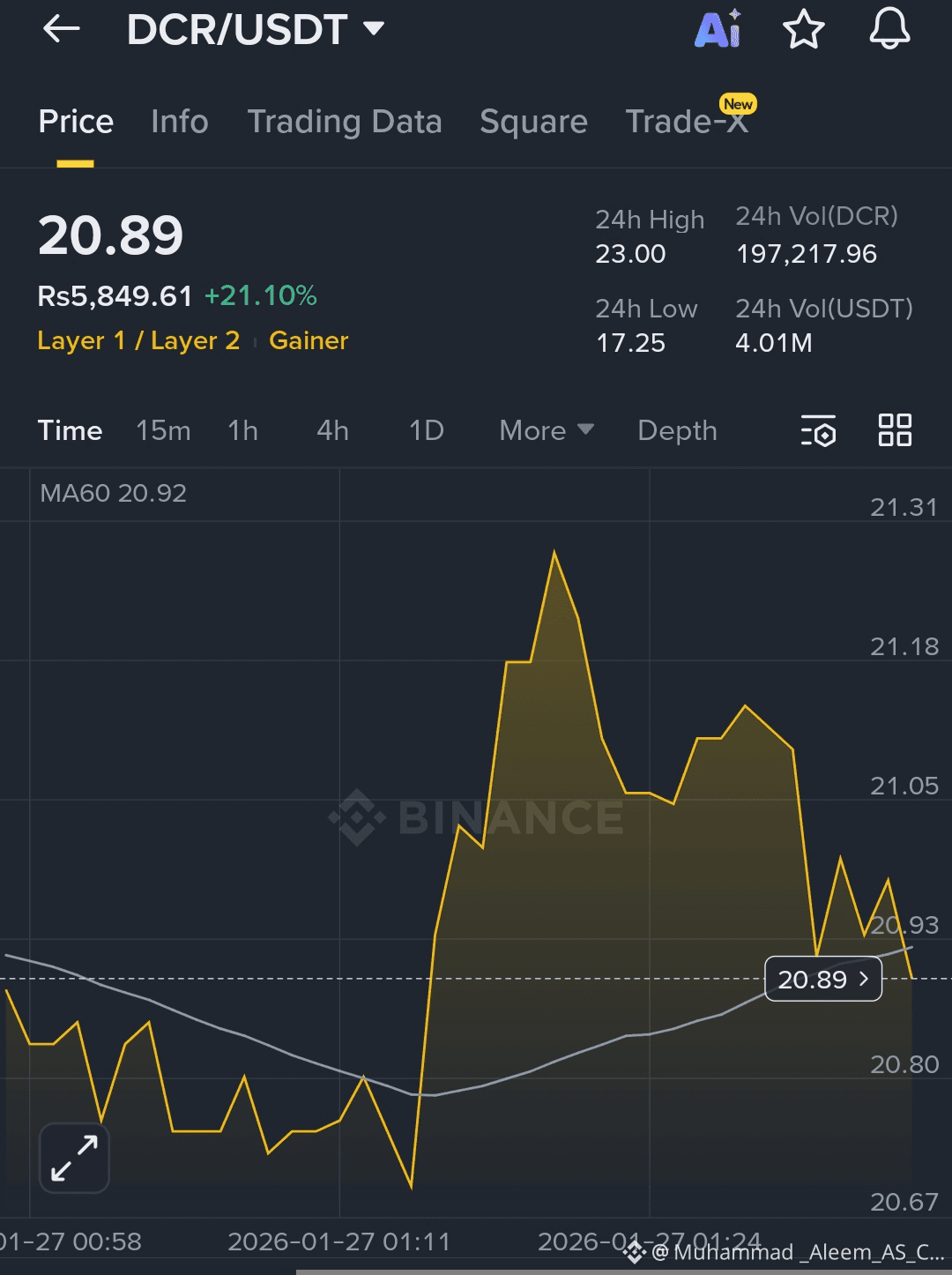Open the AI assistant icon
The width and height of the screenshot is (952, 1275).
pos(718,29)
